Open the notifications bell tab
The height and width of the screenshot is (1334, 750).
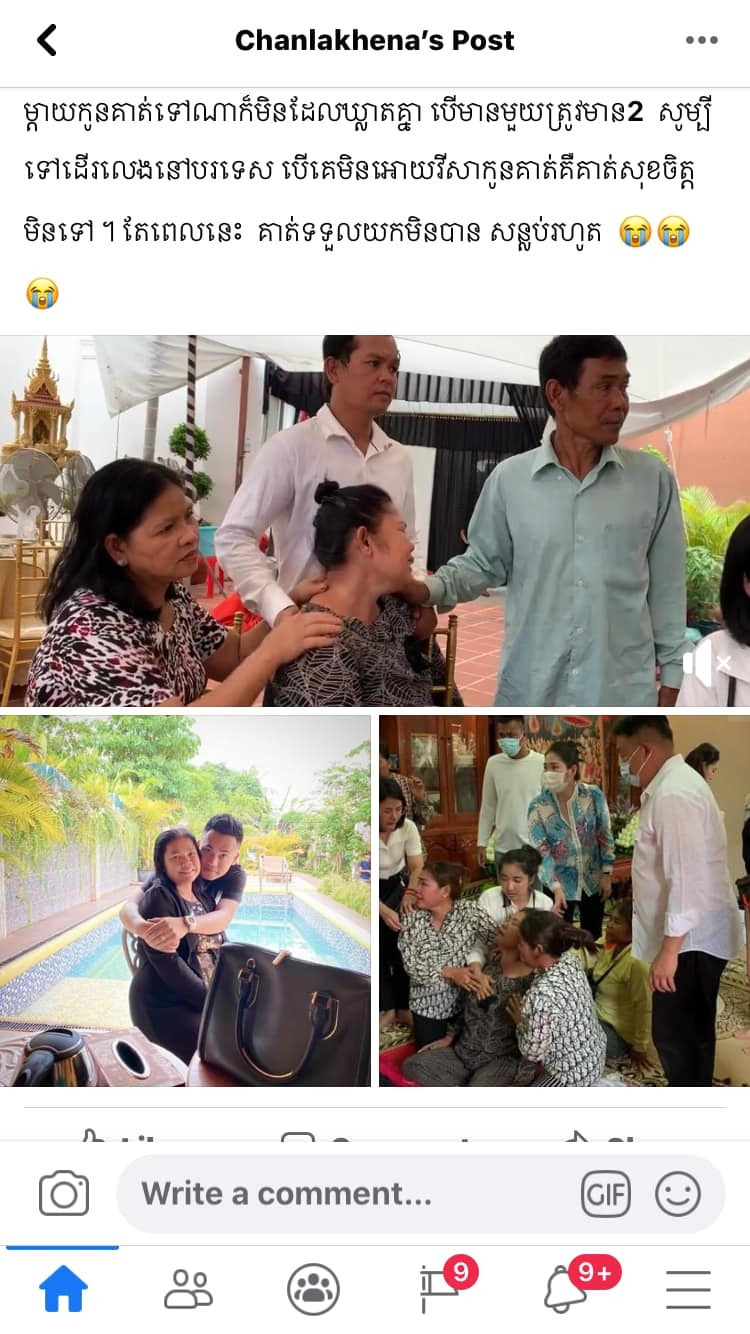click(x=565, y=1289)
